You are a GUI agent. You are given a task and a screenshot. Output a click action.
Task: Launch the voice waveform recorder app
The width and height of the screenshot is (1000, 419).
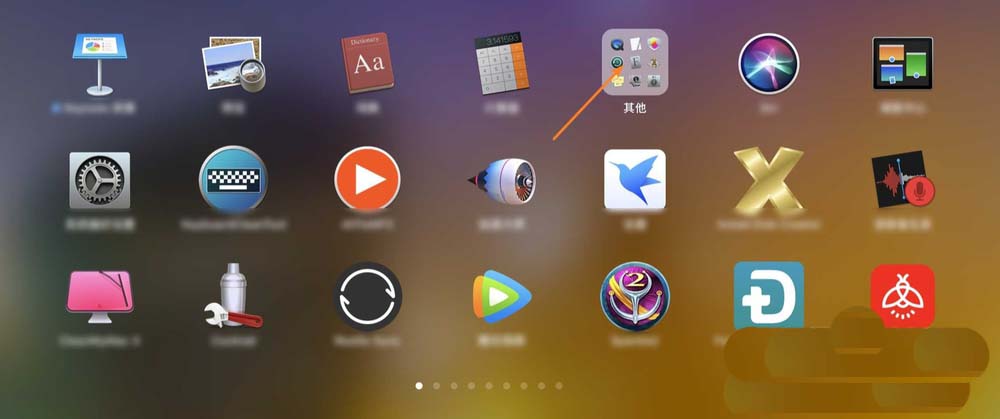902,182
